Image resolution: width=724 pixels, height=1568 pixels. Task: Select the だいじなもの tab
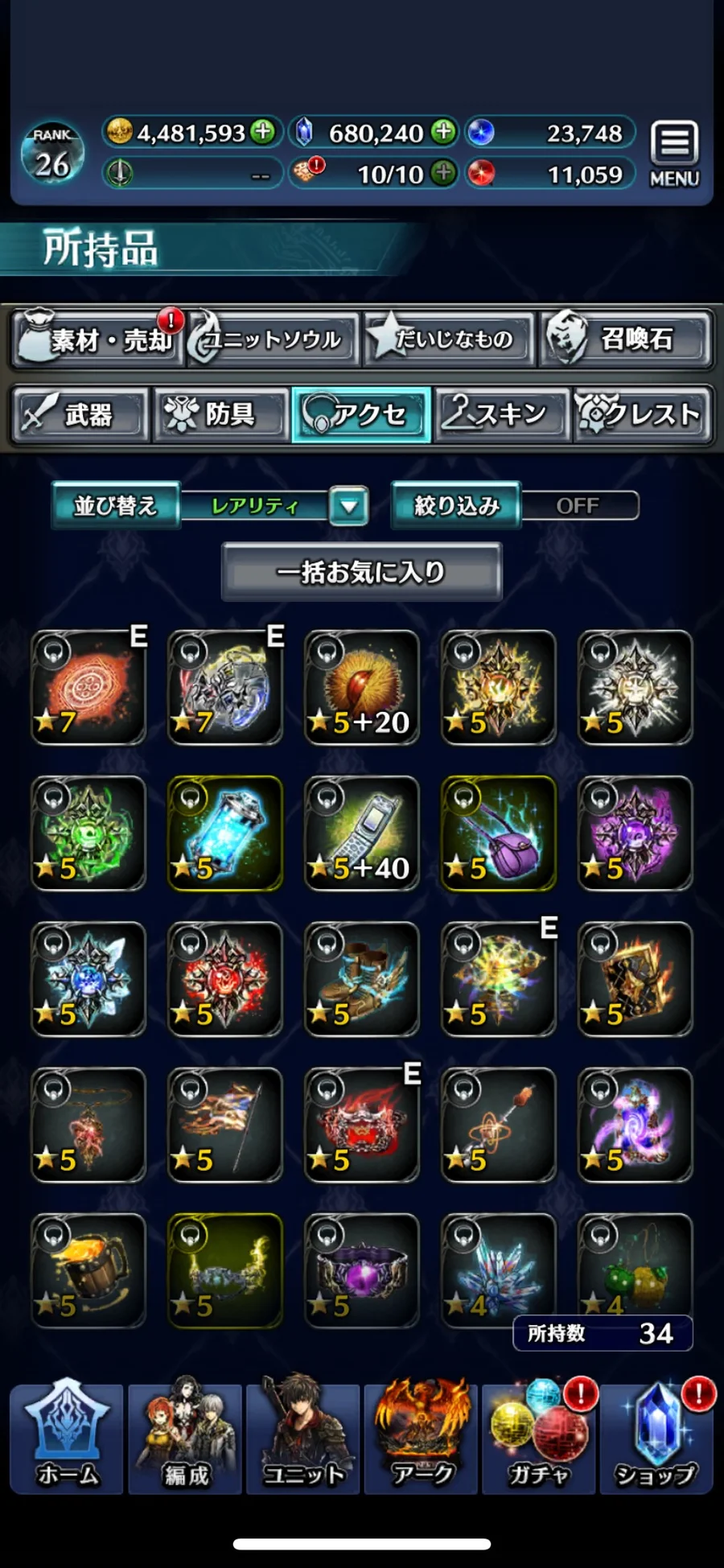(450, 340)
